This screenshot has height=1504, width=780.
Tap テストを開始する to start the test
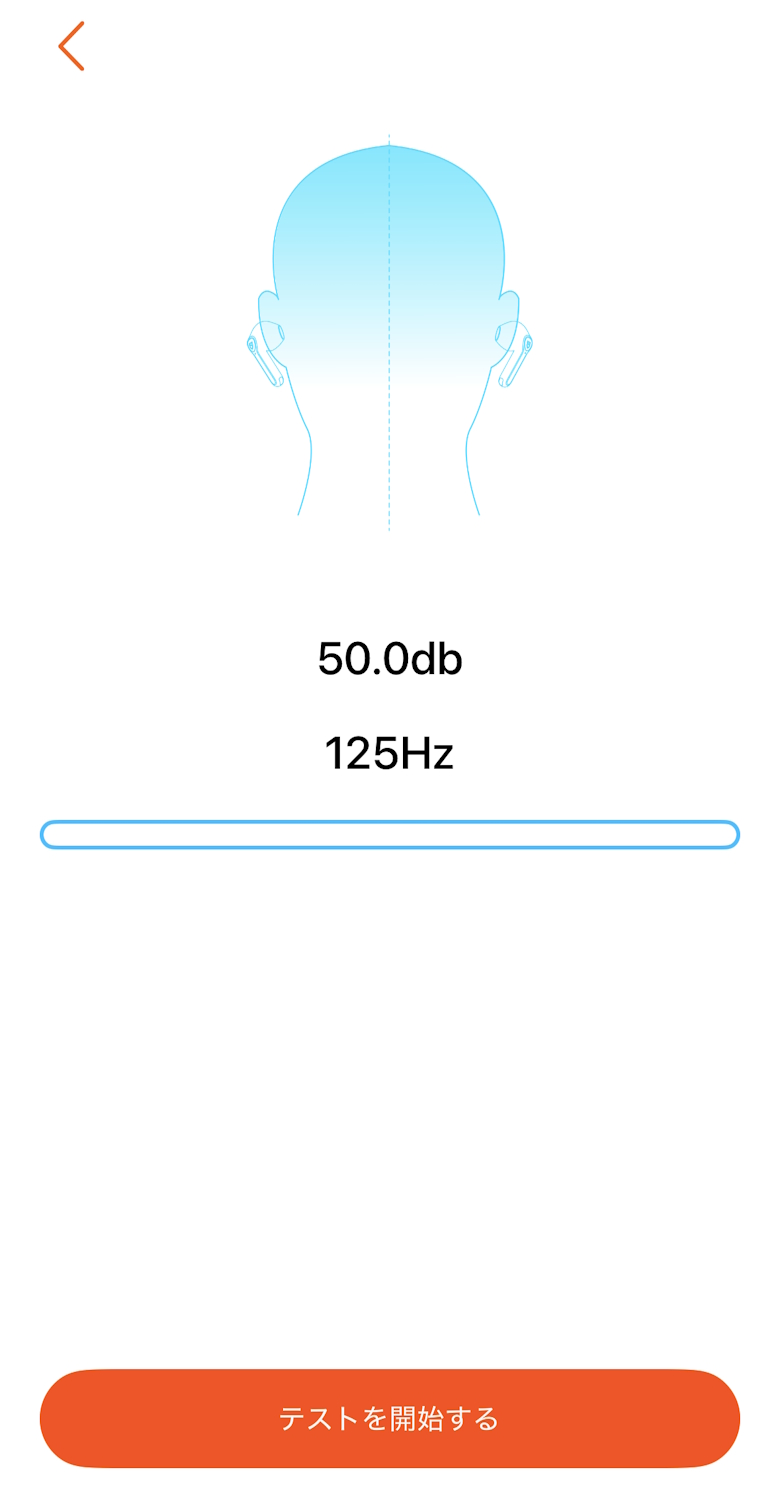pos(389,1418)
